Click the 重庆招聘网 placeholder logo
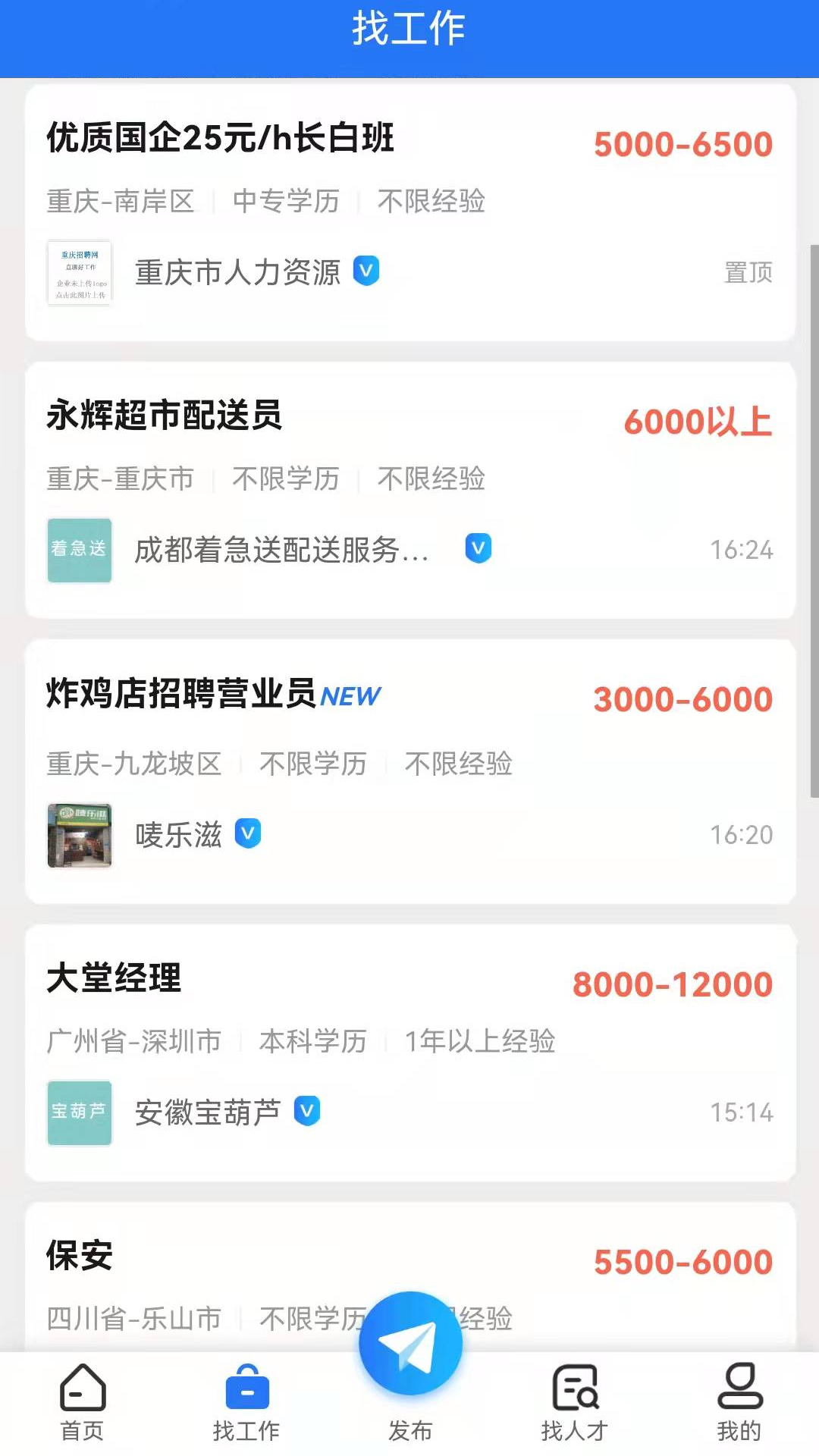 click(79, 273)
